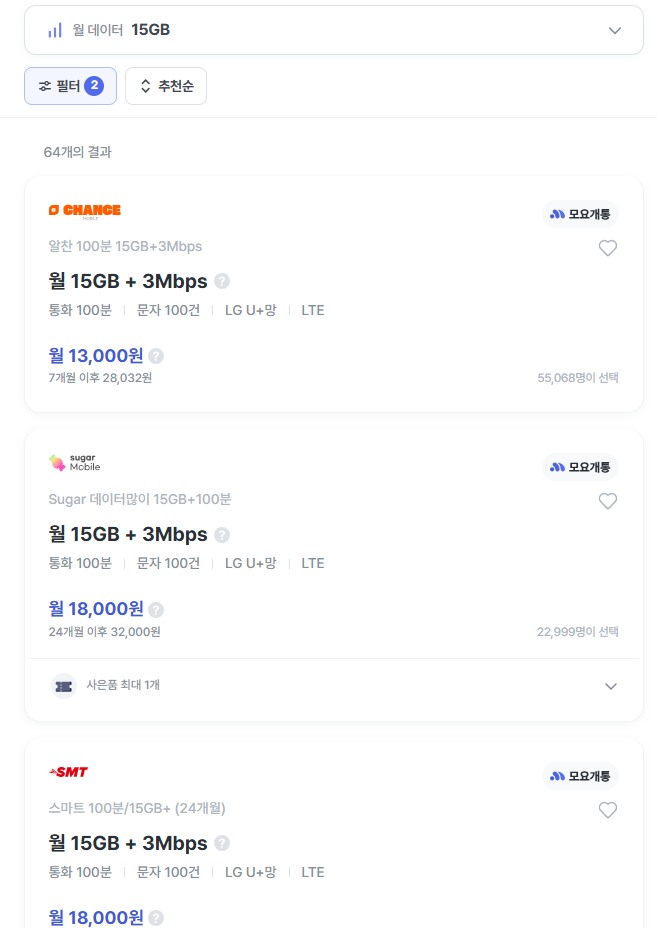Change sort order via 추천순

166,86
